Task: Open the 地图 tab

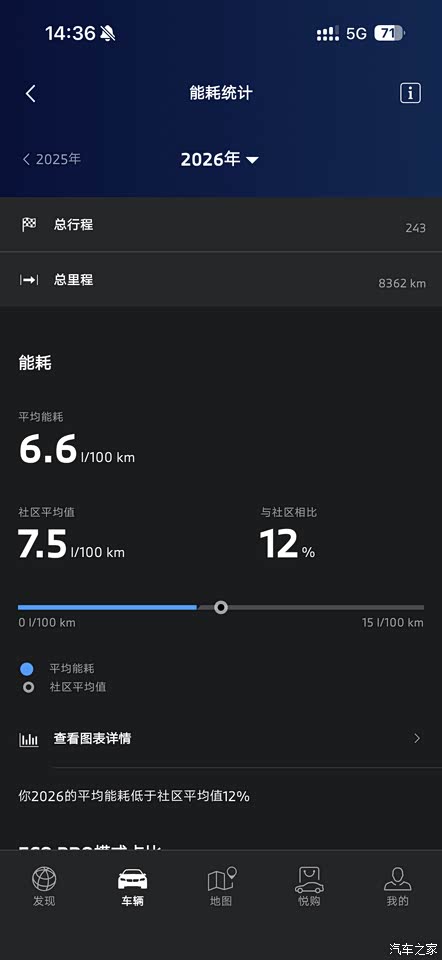Action: (x=221, y=887)
